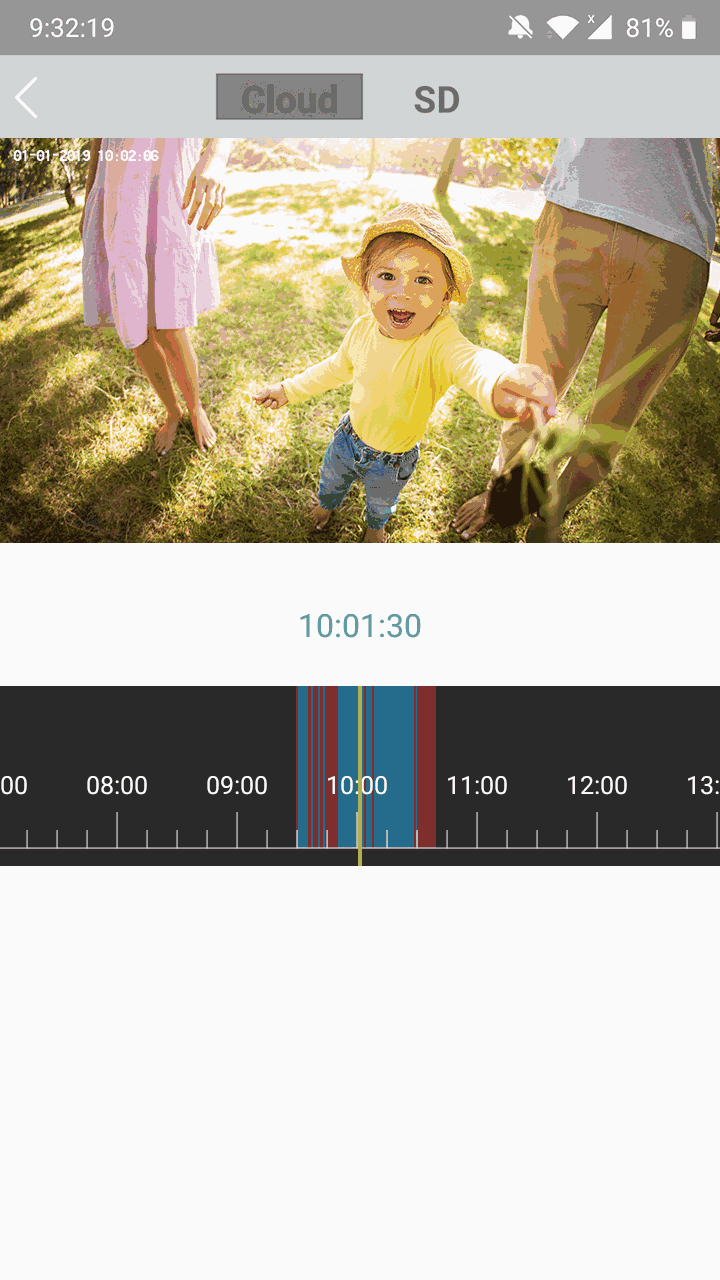Go back using the arrow icon
The height and width of the screenshot is (1280, 720).
tap(27, 98)
